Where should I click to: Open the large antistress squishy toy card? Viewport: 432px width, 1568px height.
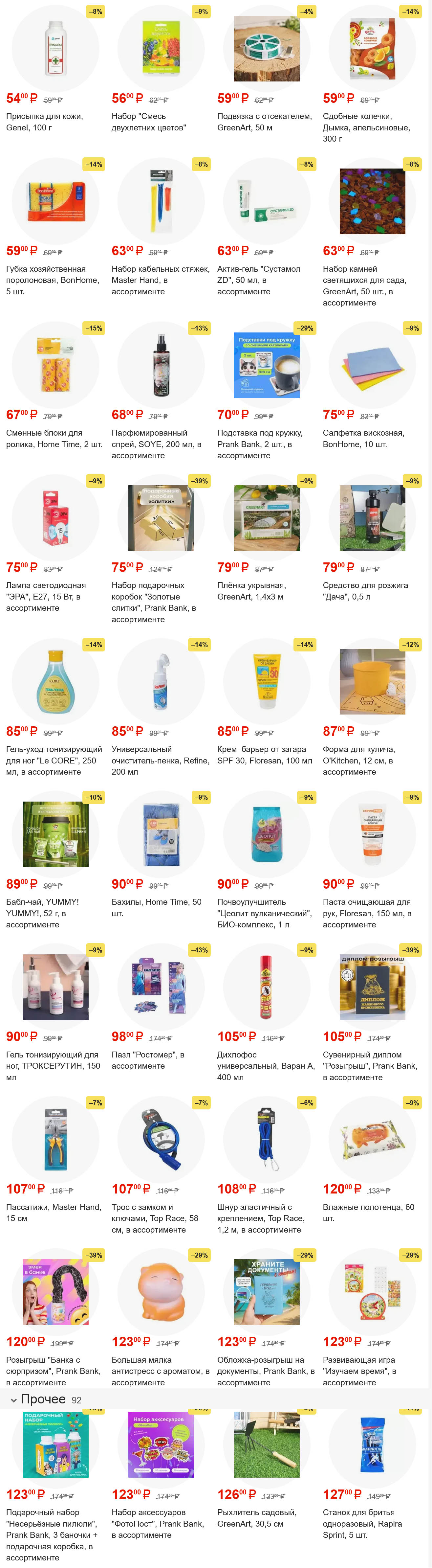coord(161,1292)
